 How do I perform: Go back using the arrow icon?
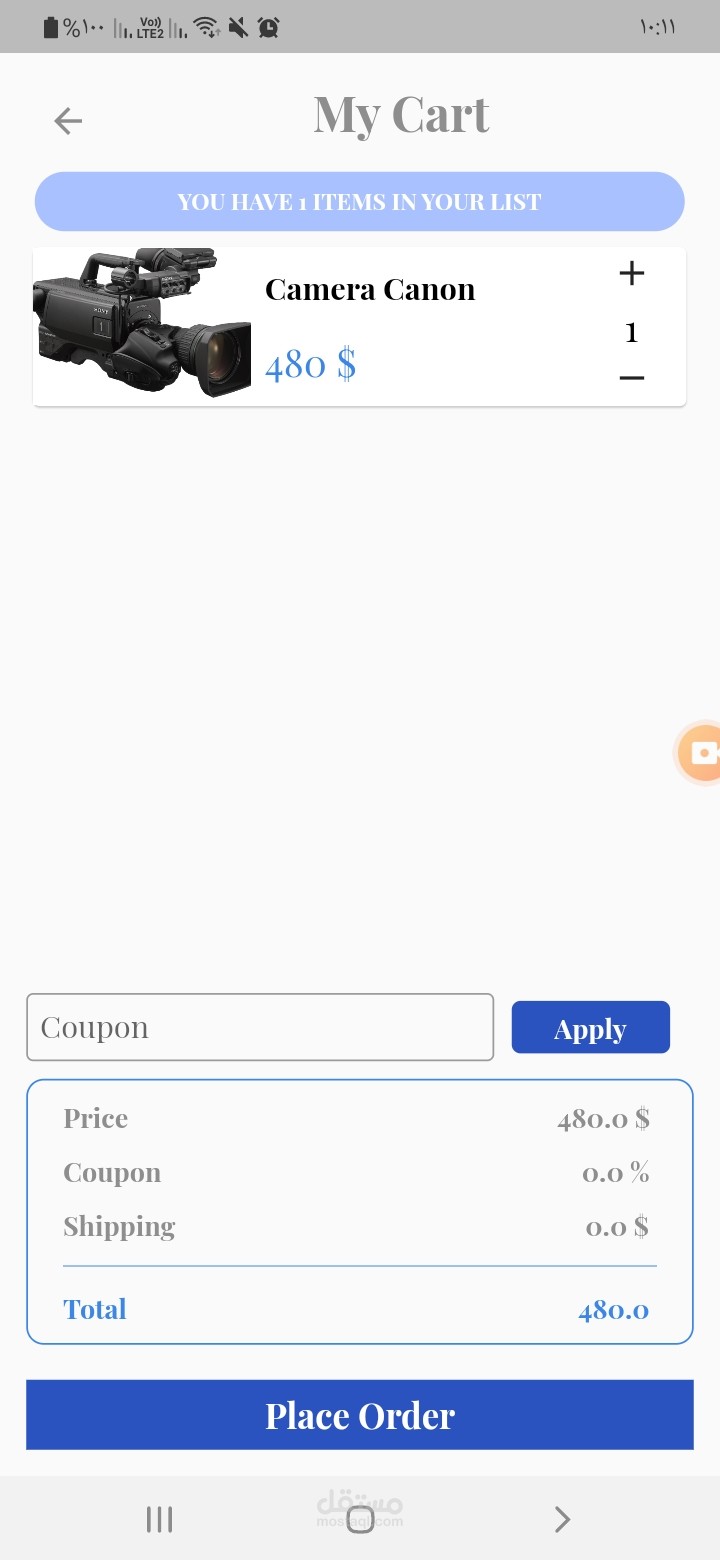[68, 121]
